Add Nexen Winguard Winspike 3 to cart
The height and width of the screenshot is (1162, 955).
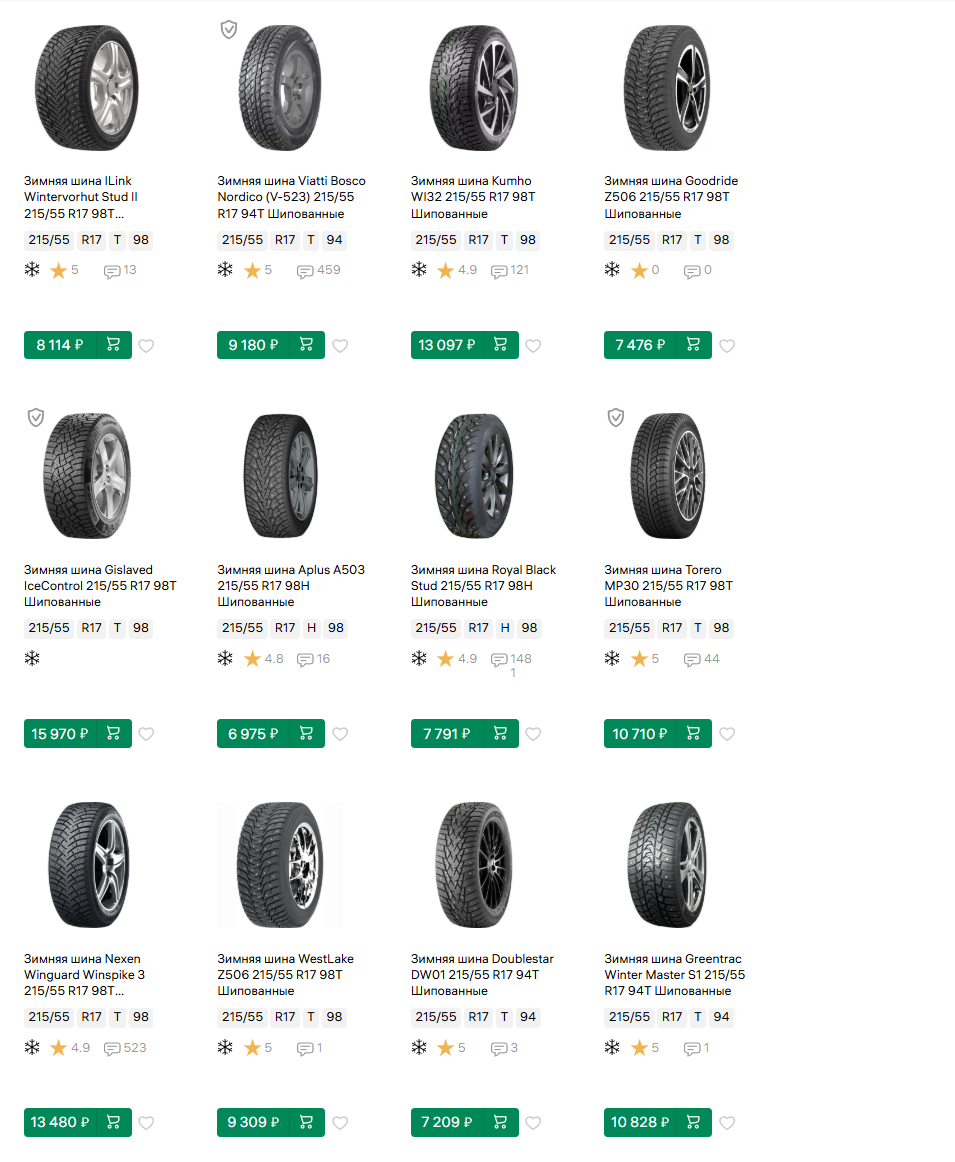point(112,1122)
